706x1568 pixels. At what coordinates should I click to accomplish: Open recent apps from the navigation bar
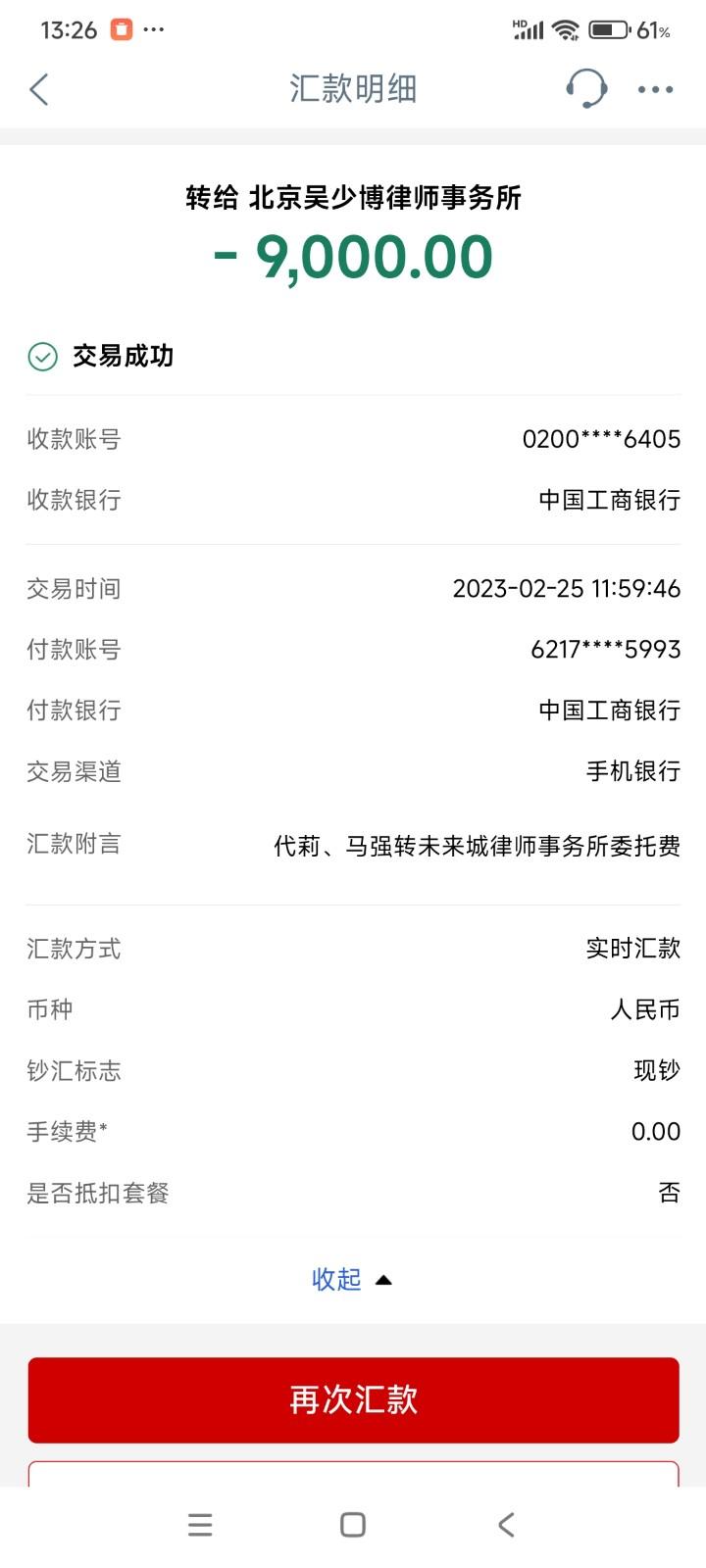pos(200,1525)
